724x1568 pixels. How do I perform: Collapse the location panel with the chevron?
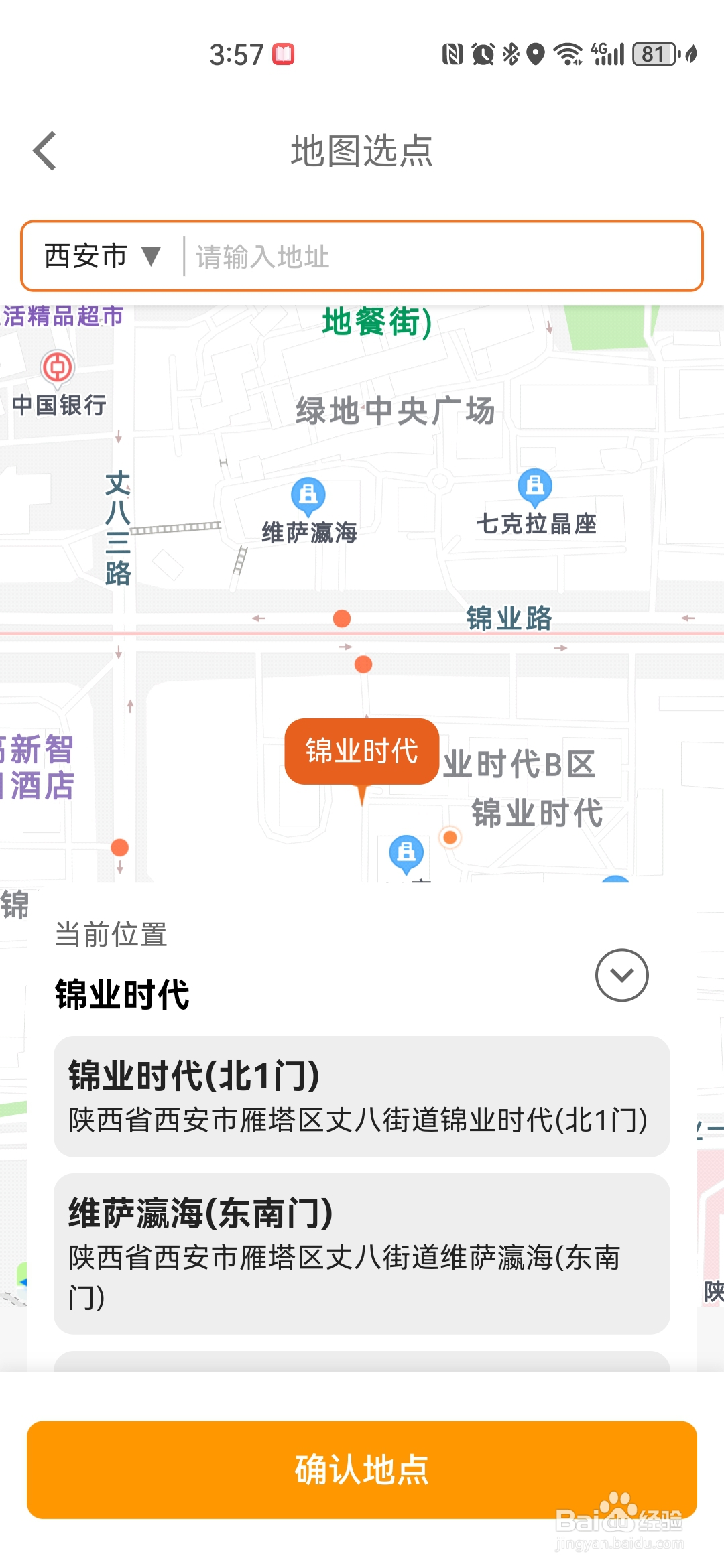(621, 975)
